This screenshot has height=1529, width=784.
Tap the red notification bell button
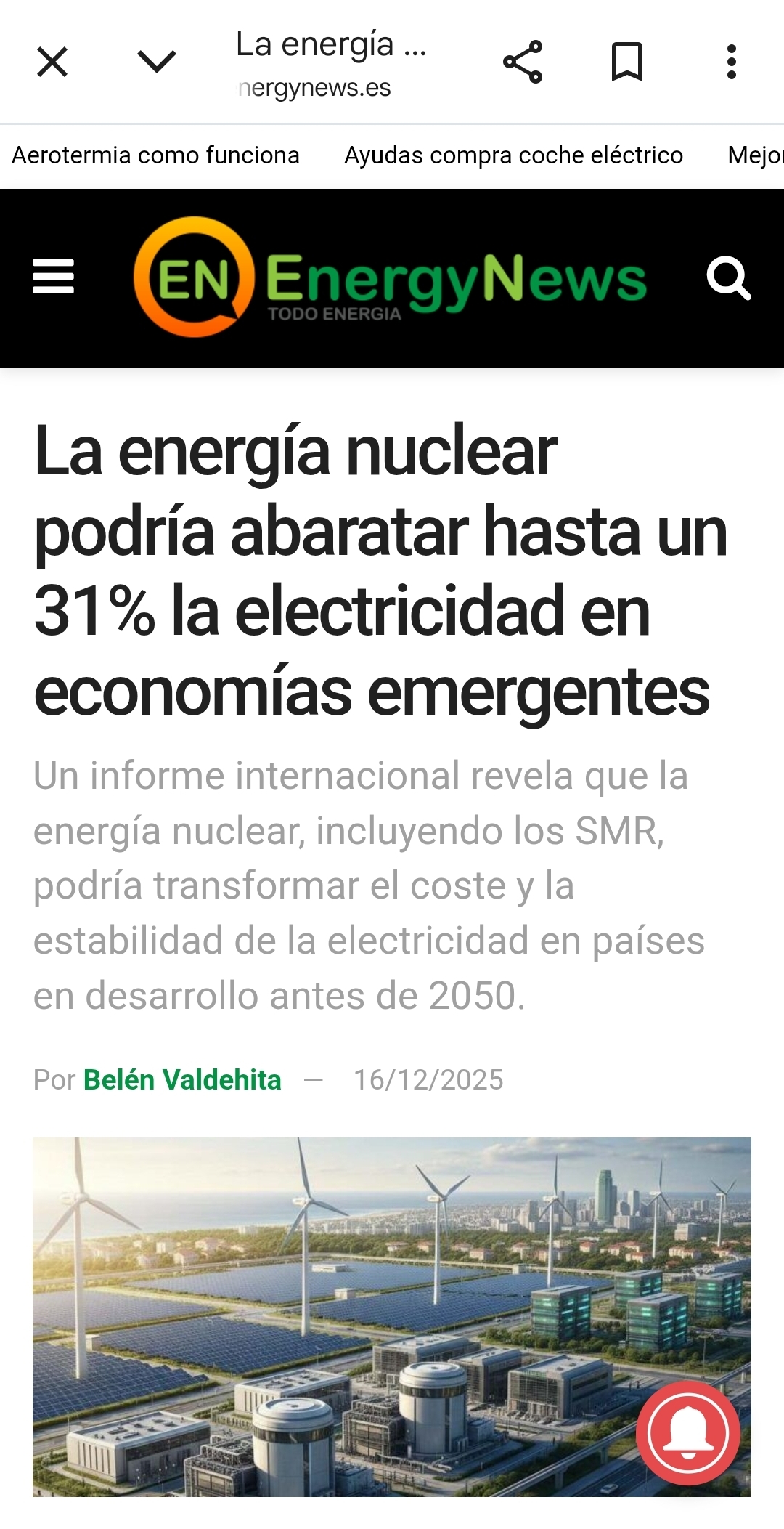687,1433
